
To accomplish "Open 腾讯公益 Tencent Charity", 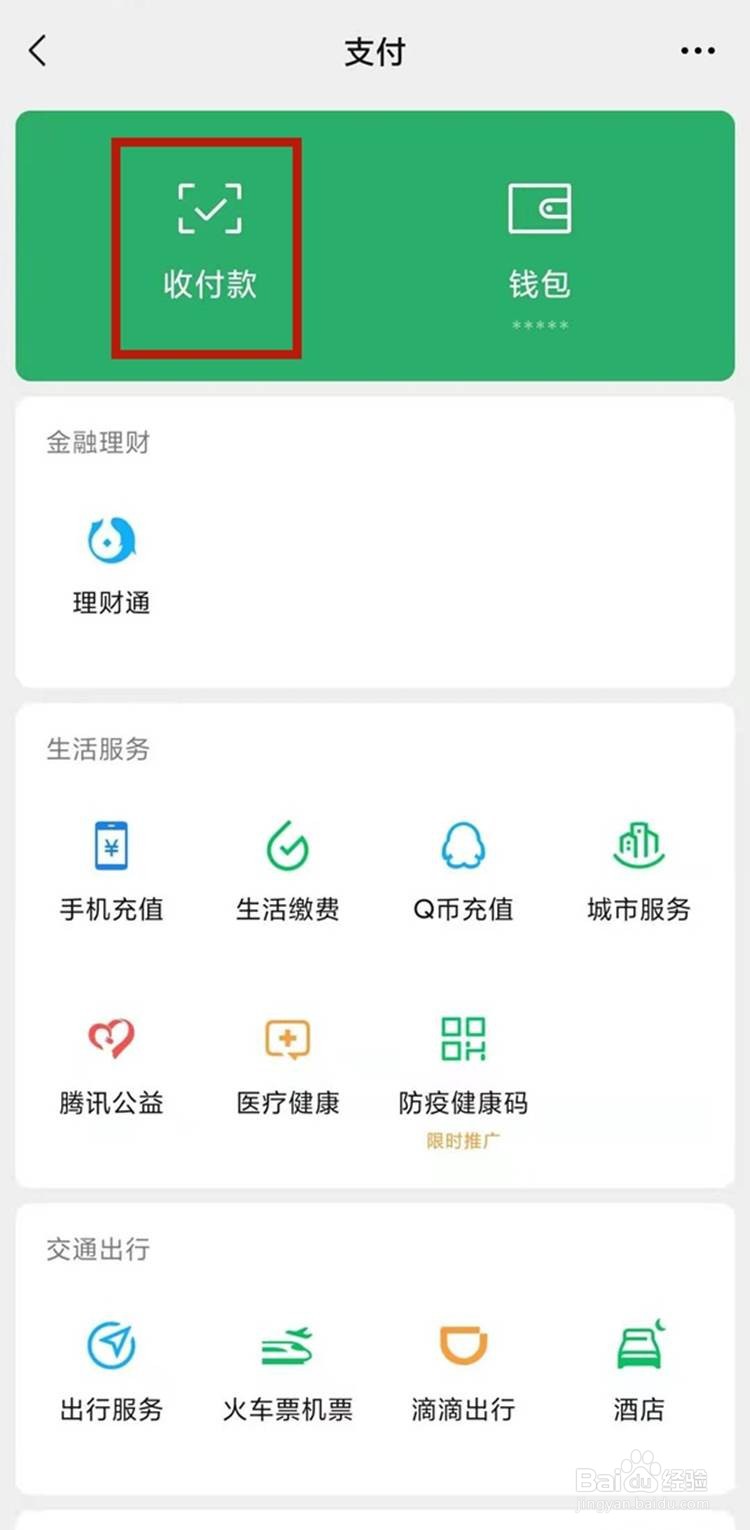I will tap(112, 1065).
